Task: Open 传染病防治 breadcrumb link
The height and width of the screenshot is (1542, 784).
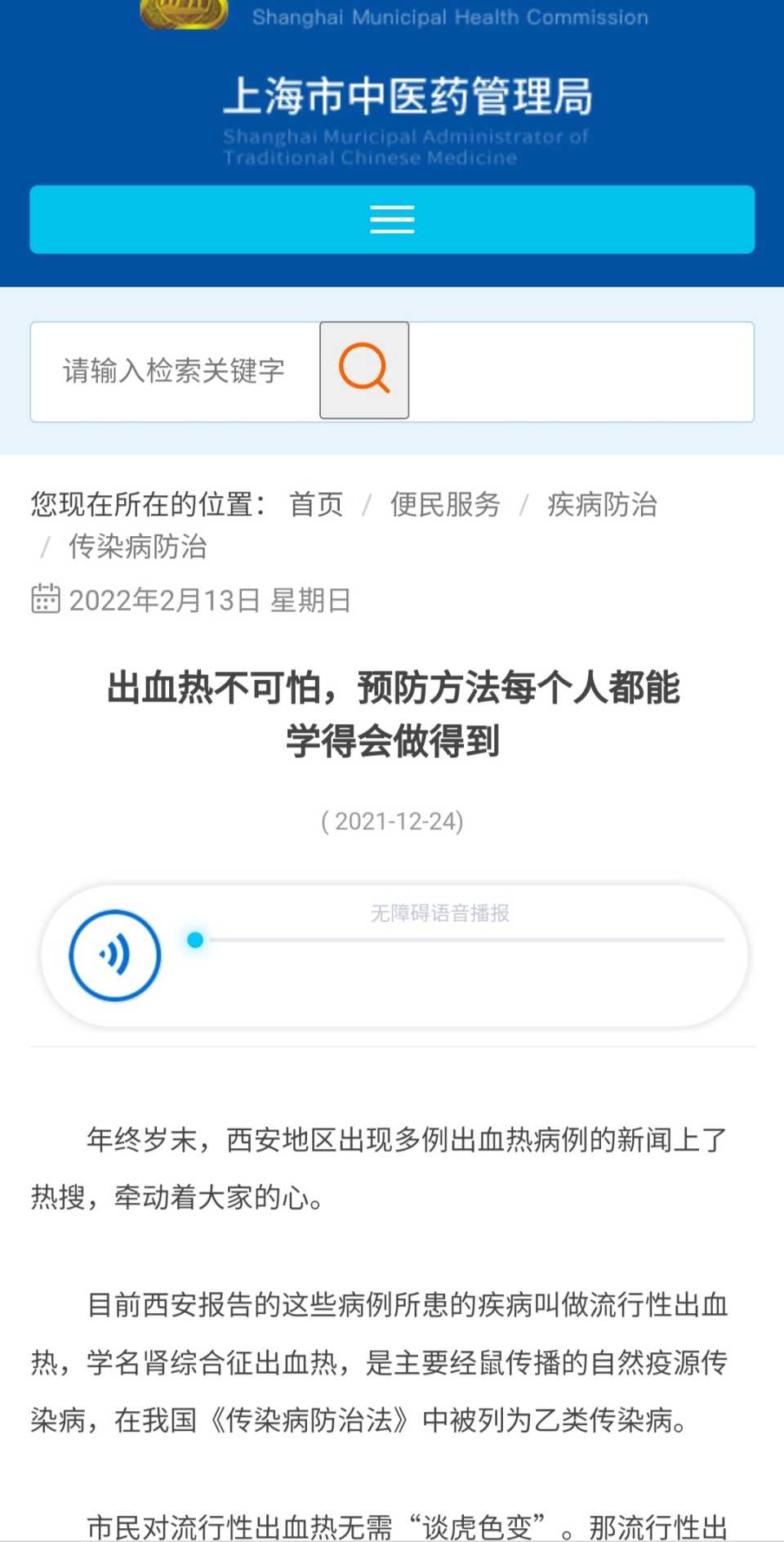Action: [137, 547]
